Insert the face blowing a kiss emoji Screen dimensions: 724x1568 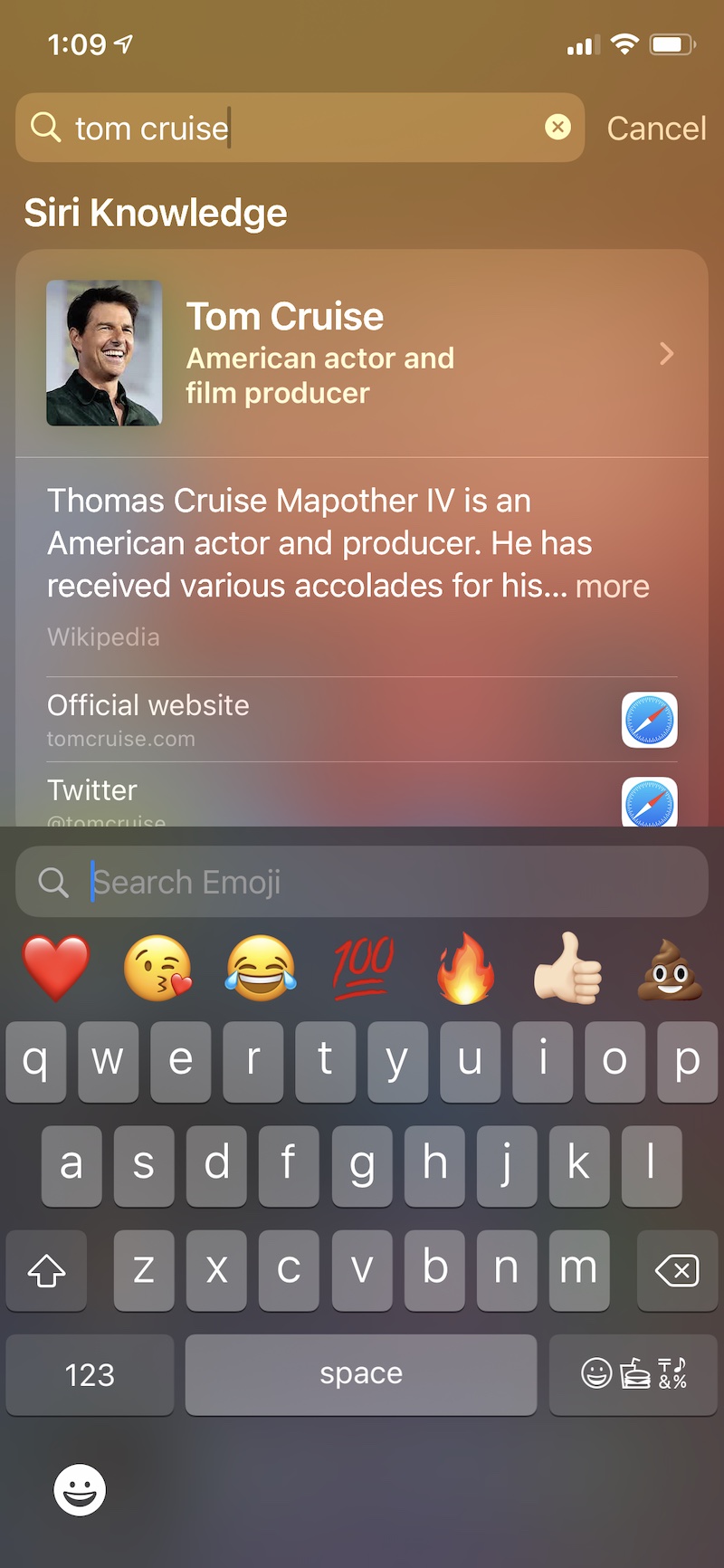point(157,970)
